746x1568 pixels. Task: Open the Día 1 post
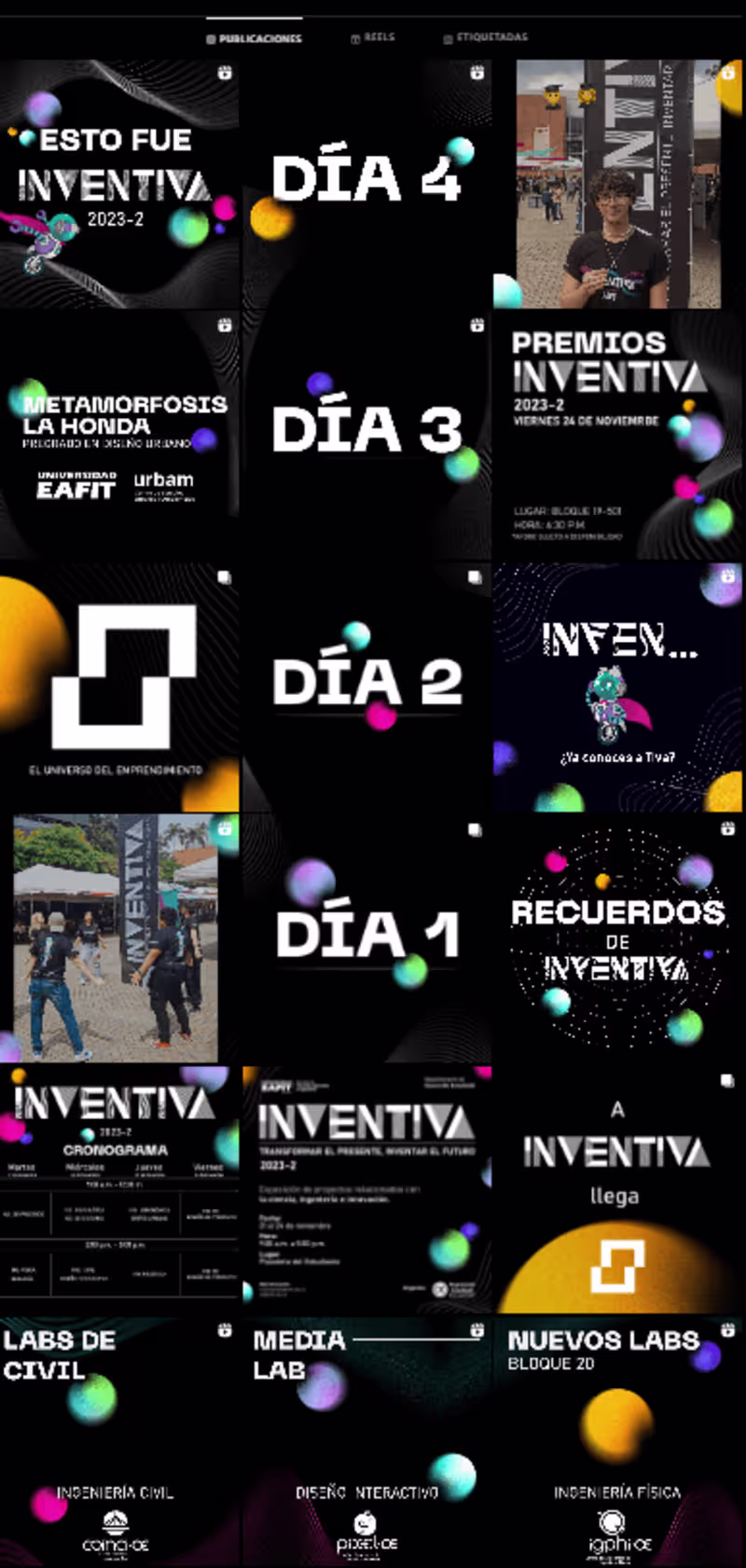pyautogui.click(x=366, y=937)
